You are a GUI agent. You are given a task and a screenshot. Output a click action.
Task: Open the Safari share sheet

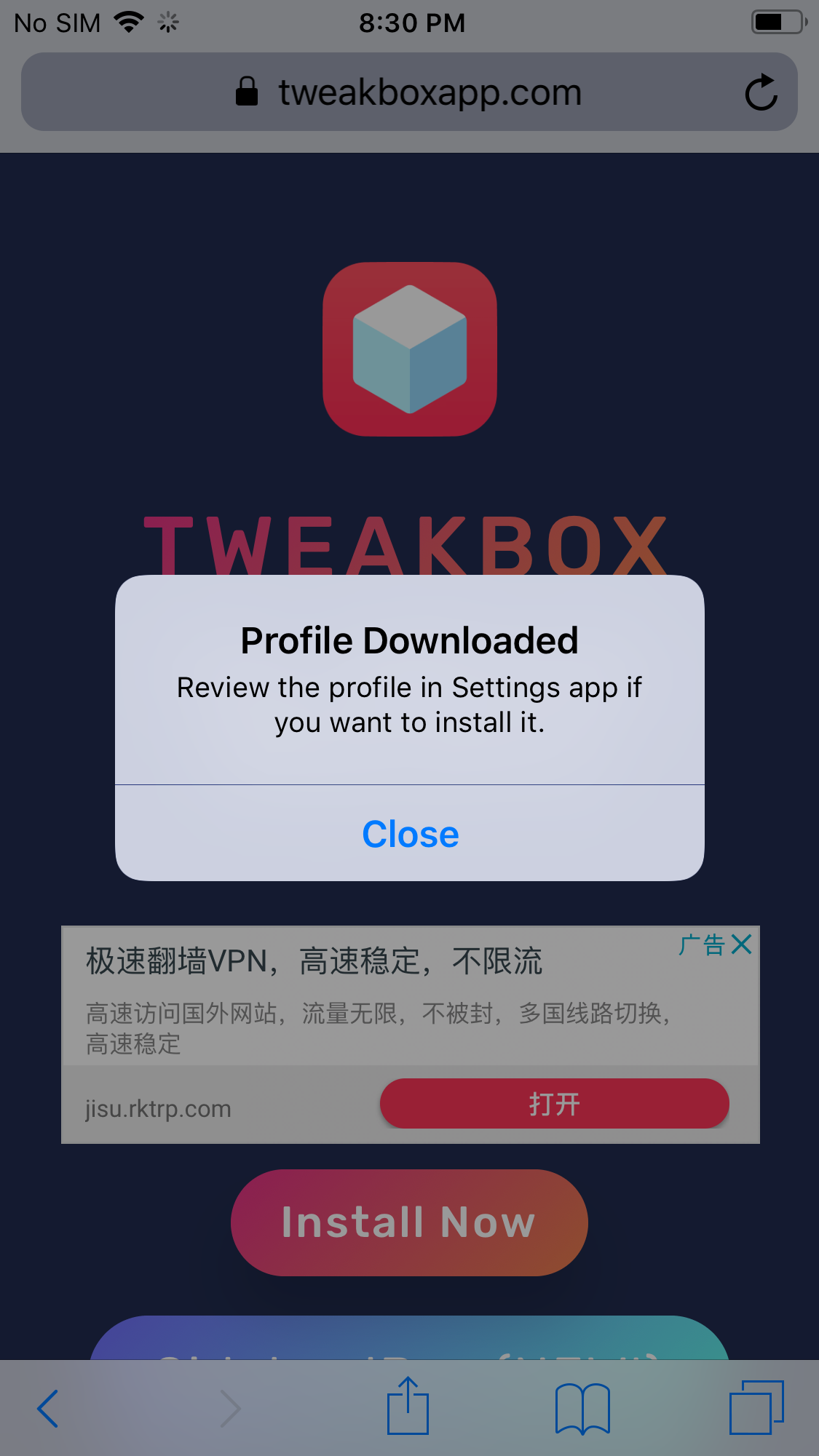408,1407
